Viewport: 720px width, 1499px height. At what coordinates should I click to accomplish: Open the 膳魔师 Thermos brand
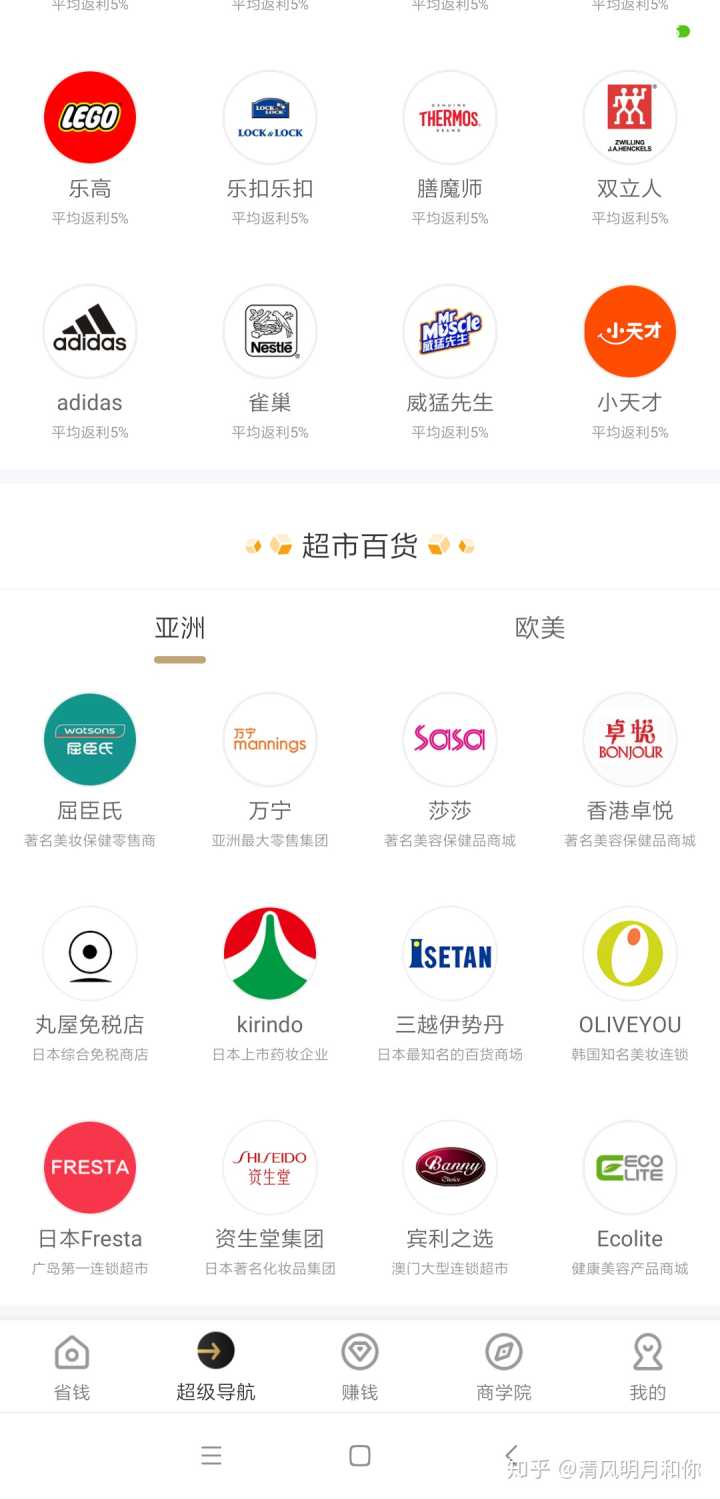point(450,118)
